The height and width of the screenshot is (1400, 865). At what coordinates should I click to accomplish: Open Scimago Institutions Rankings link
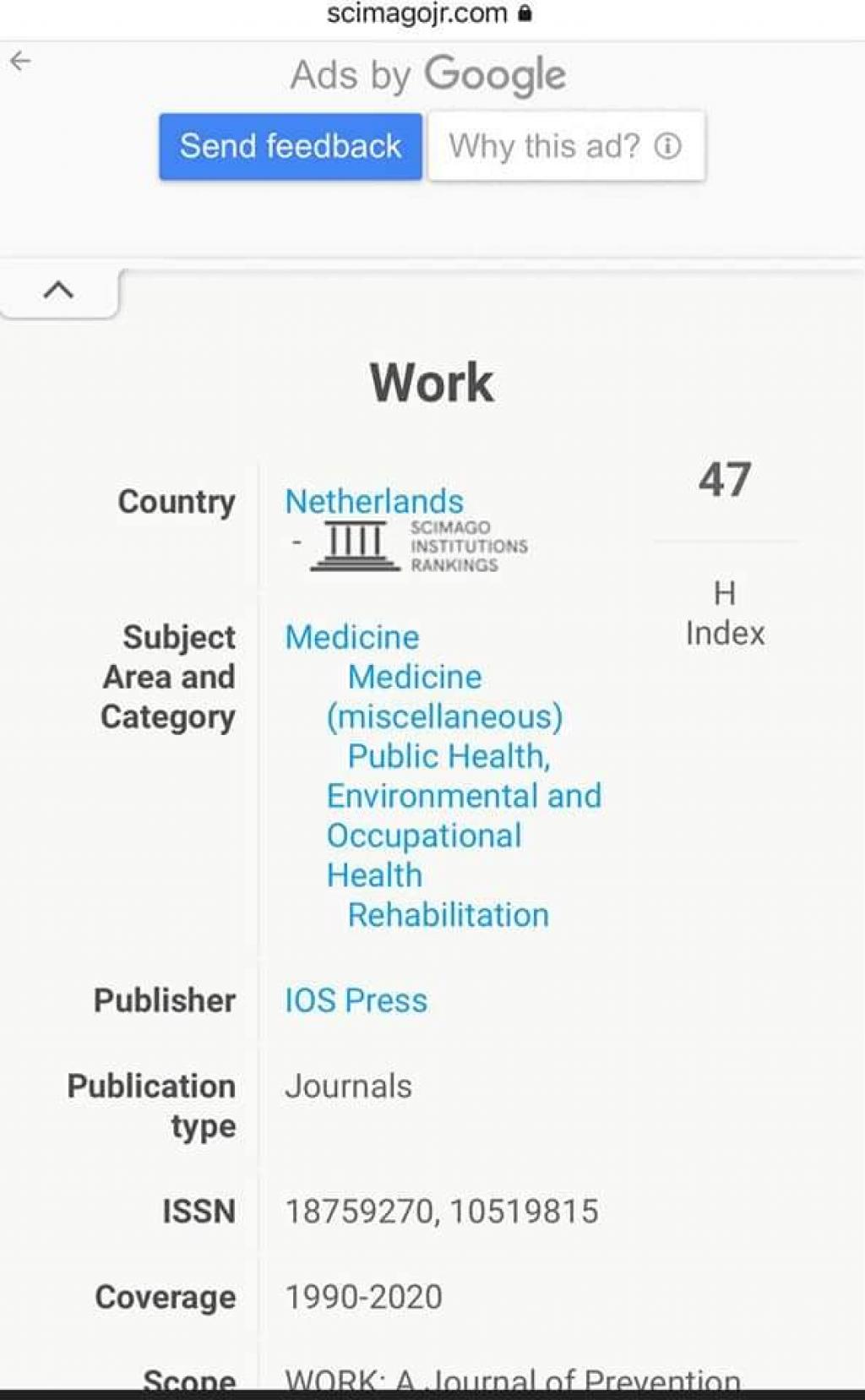[419, 546]
